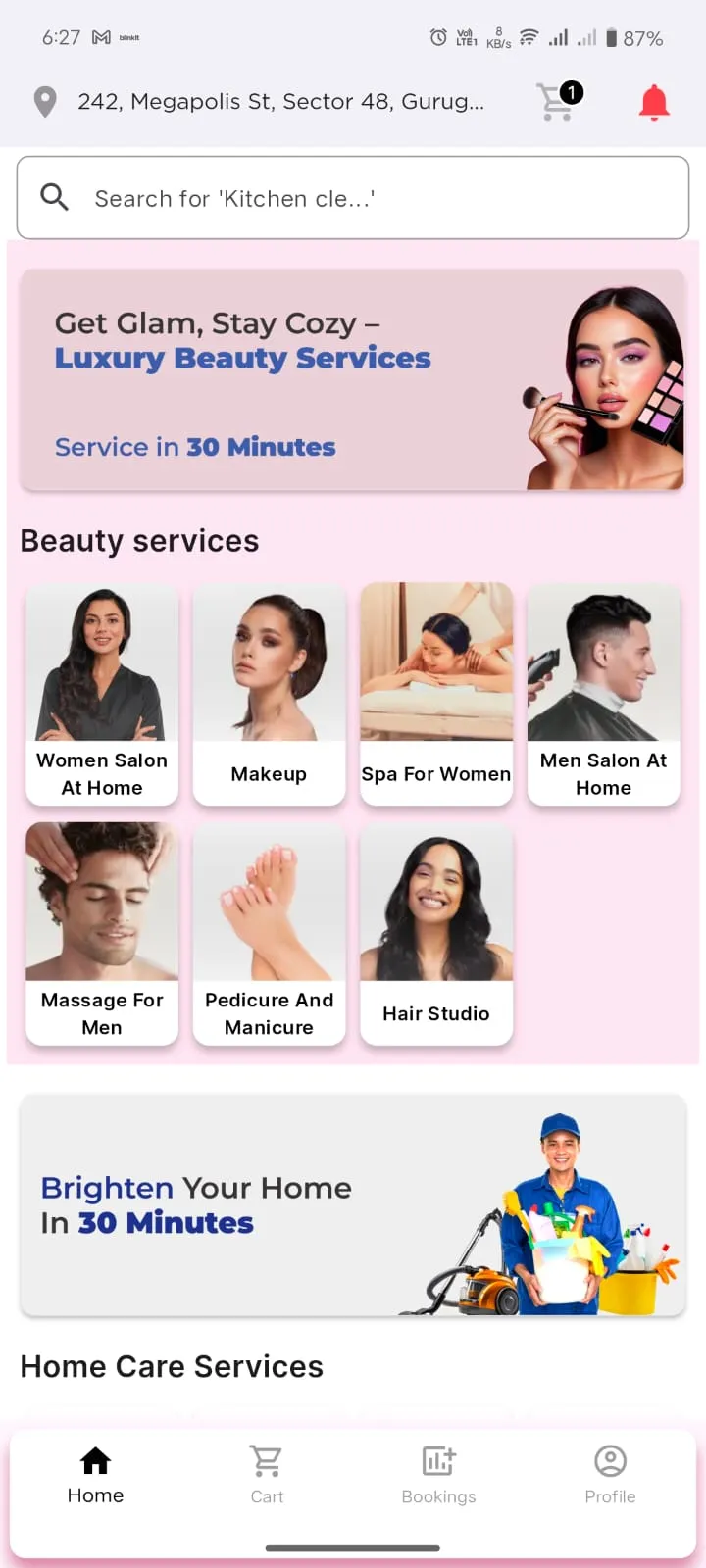Go to the Home tab
The height and width of the screenshot is (1568, 706).
click(95, 1474)
